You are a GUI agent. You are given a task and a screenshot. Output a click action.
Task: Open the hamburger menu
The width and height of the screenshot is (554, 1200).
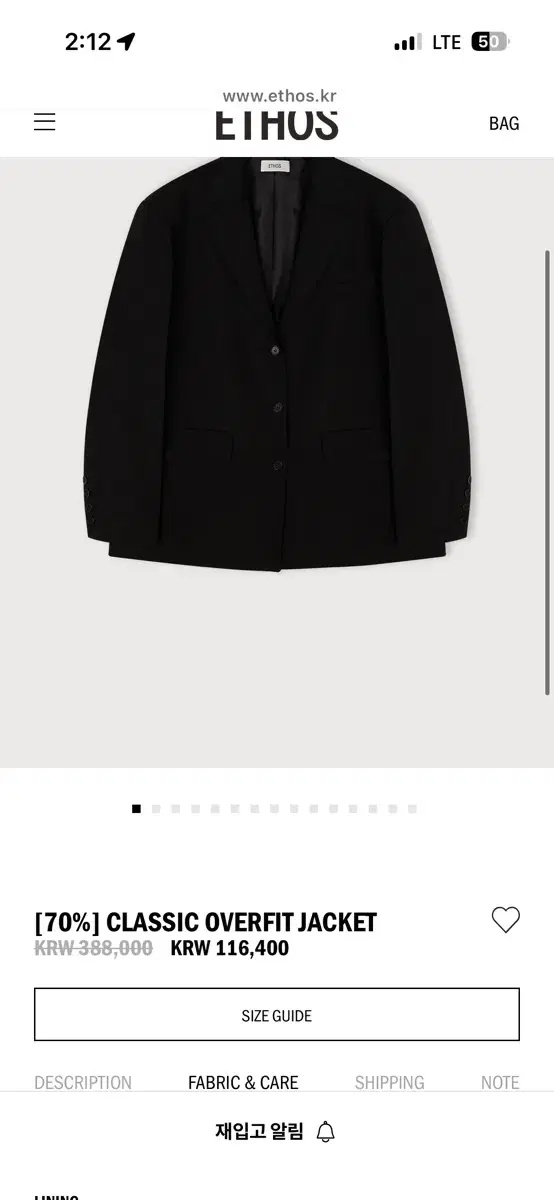pos(44,122)
